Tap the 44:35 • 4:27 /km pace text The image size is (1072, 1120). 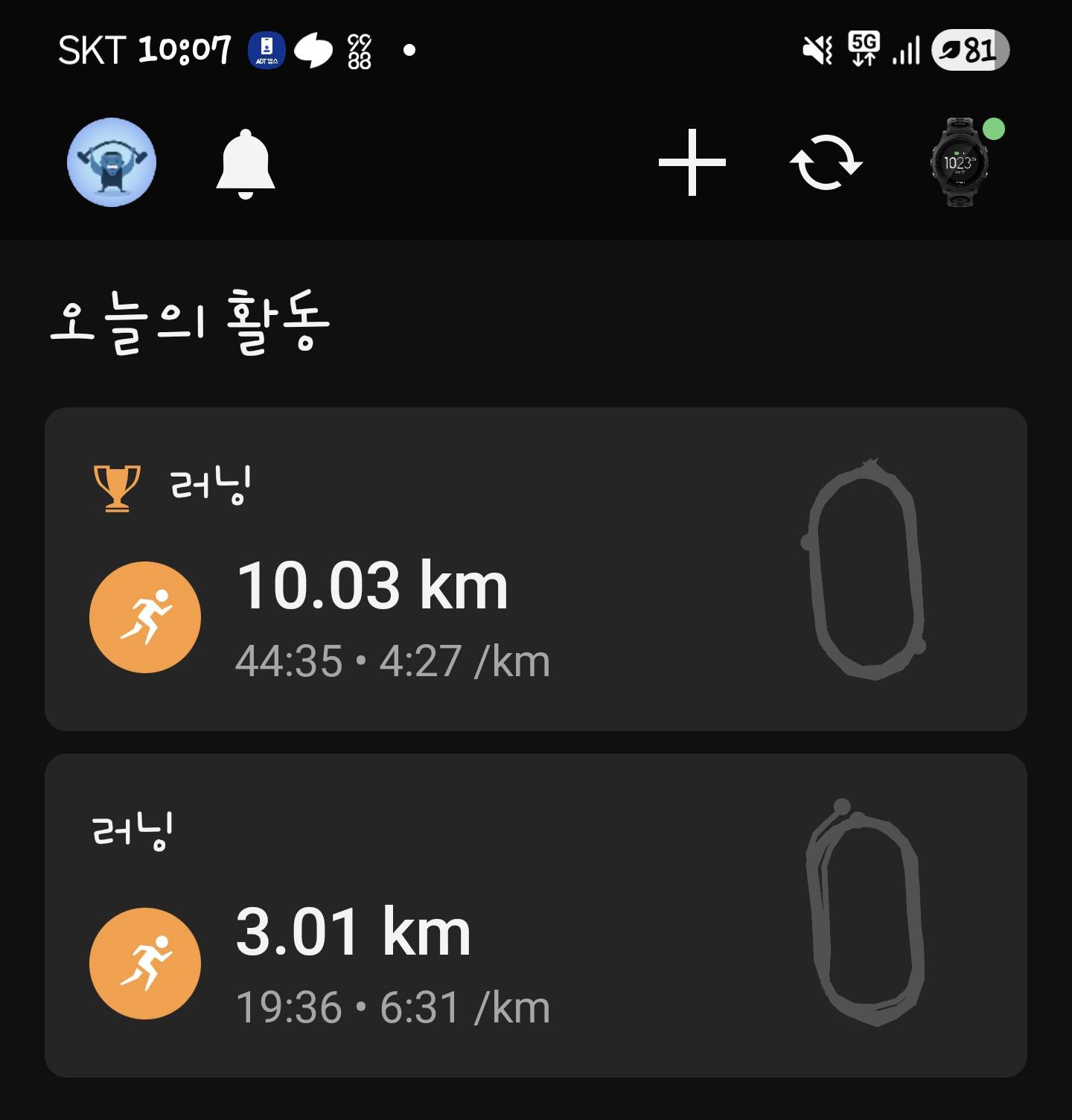tap(392, 659)
